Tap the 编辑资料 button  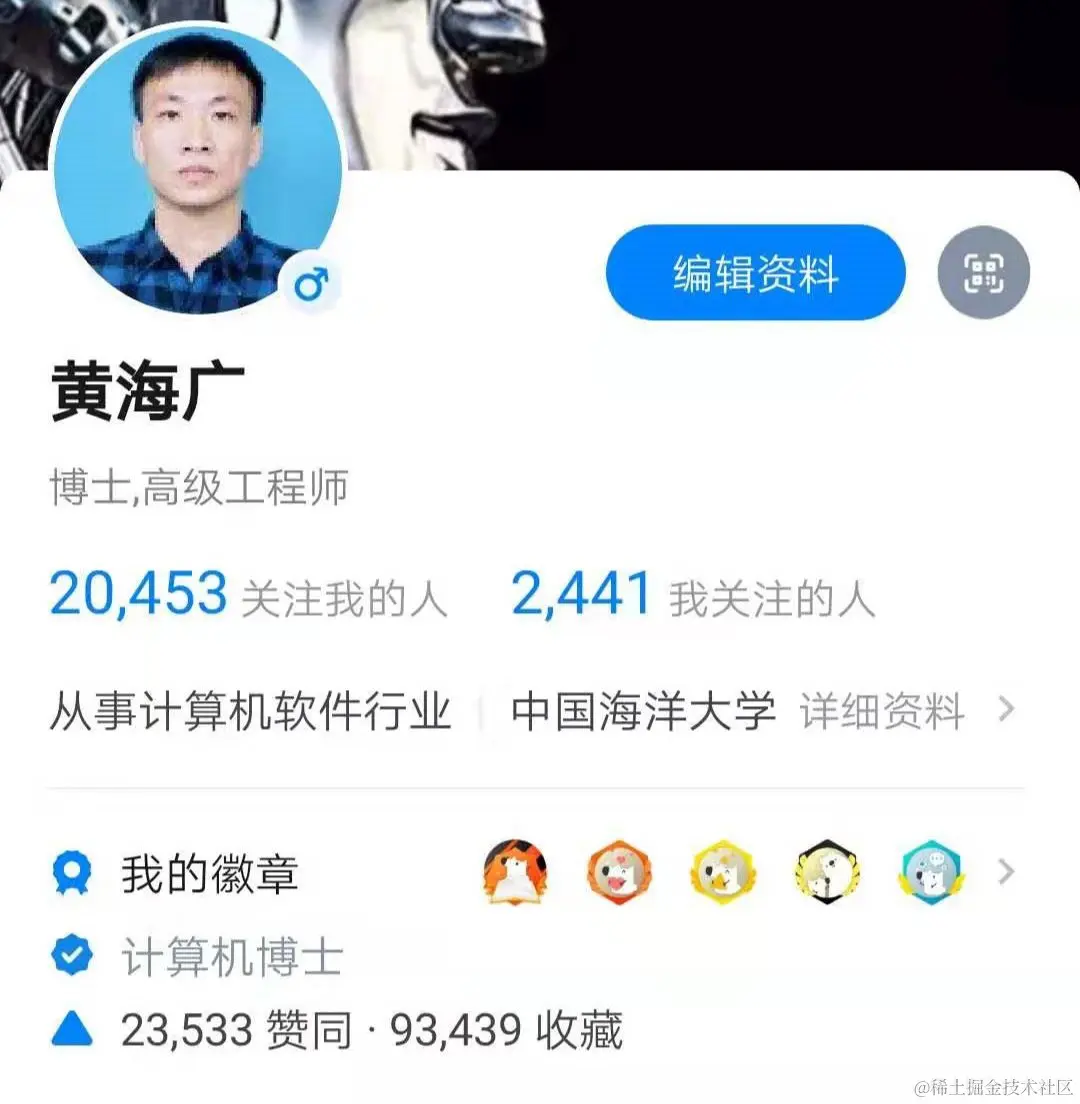[x=755, y=273]
